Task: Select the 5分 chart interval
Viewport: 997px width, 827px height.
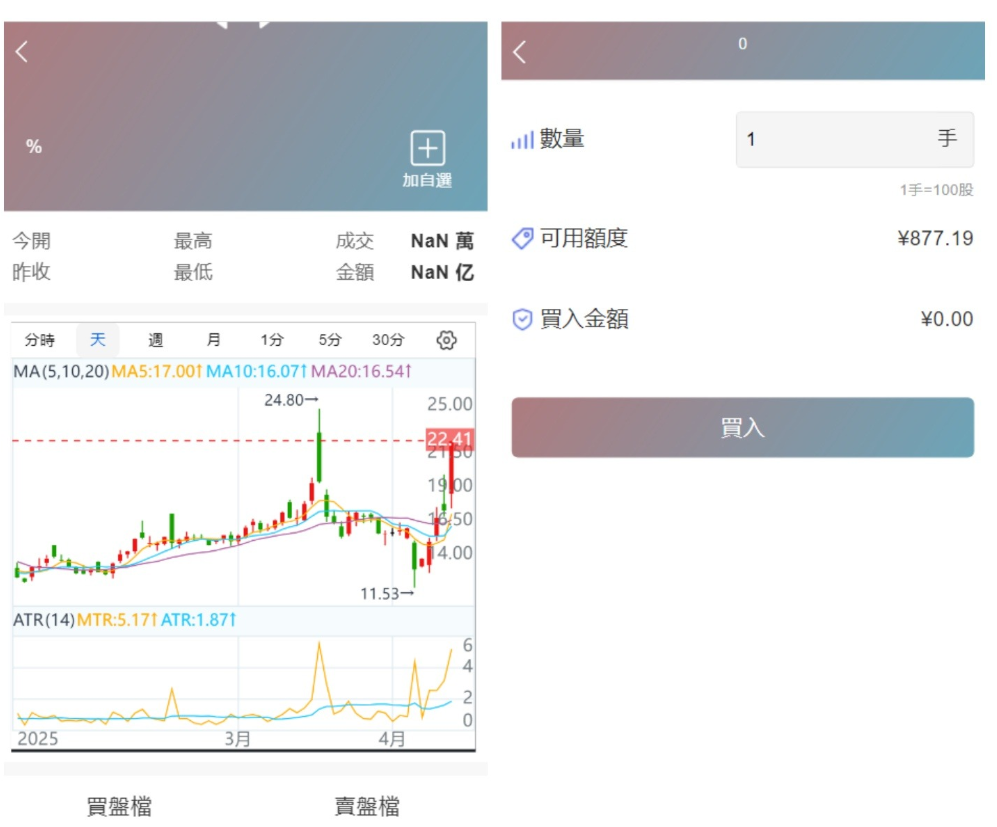Action: tap(330, 340)
